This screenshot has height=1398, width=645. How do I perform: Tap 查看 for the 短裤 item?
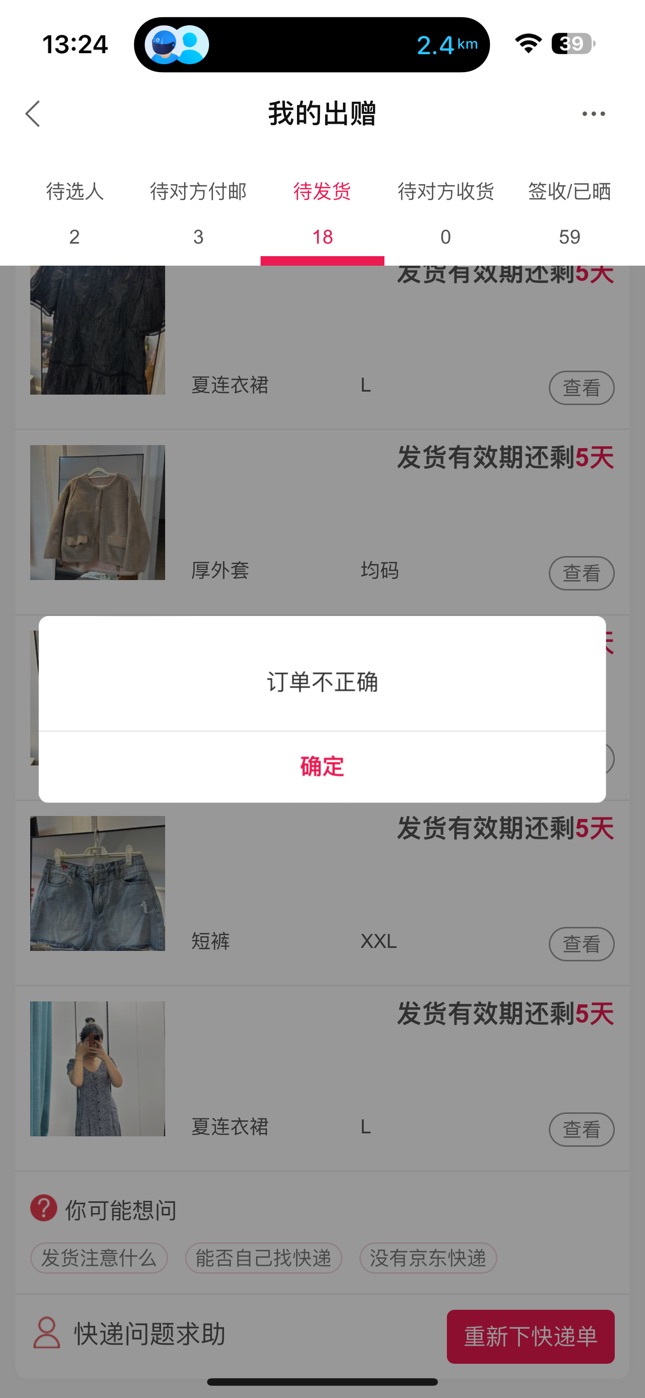click(x=581, y=944)
